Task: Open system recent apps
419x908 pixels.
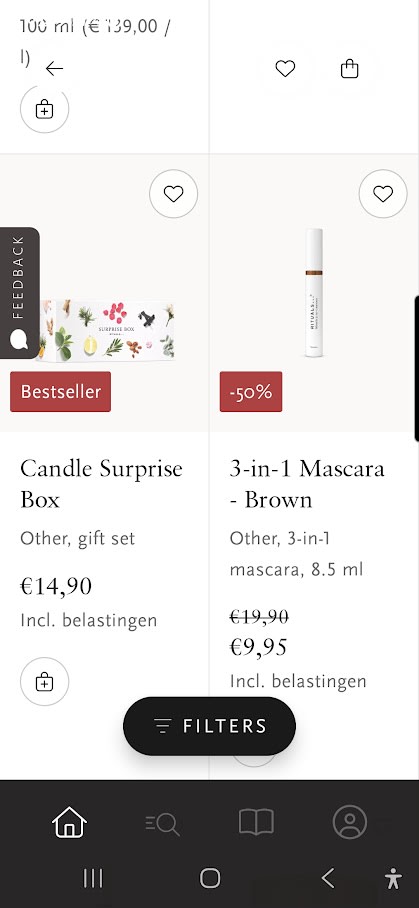Action: [93, 878]
